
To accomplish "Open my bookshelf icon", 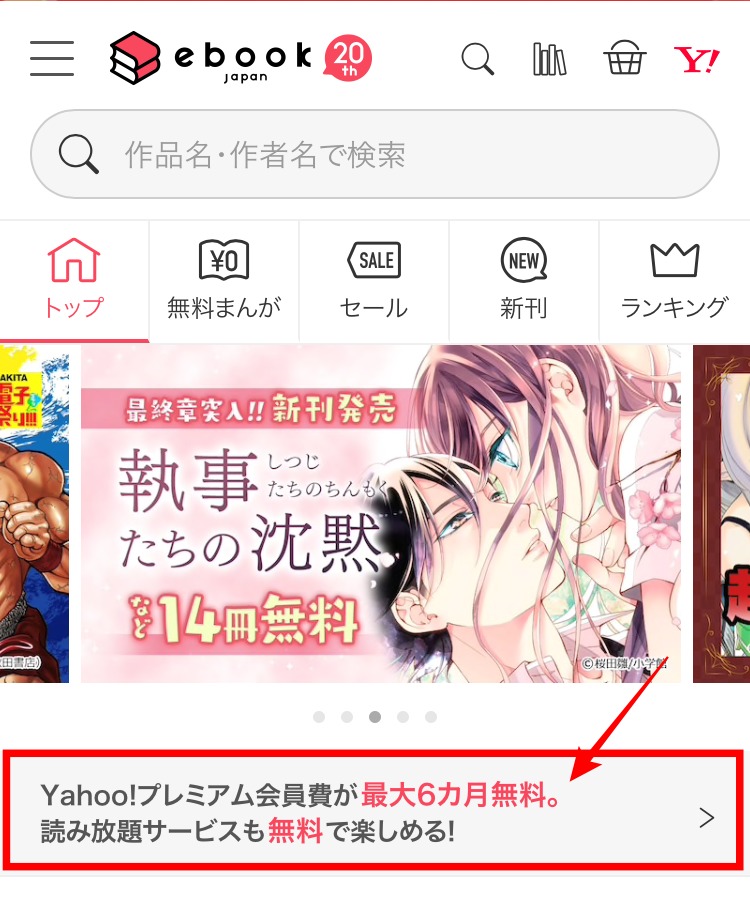I will pyautogui.click(x=549, y=59).
